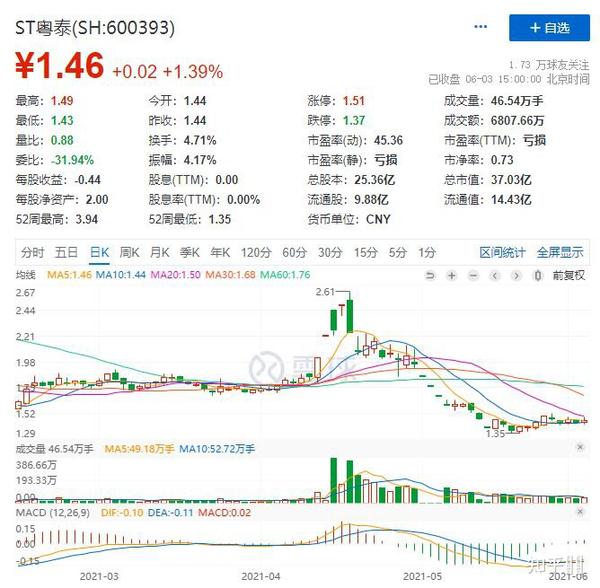The width and height of the screenshot is (600, 588).
Task: Select the 1分 interval
Action: 427,252
